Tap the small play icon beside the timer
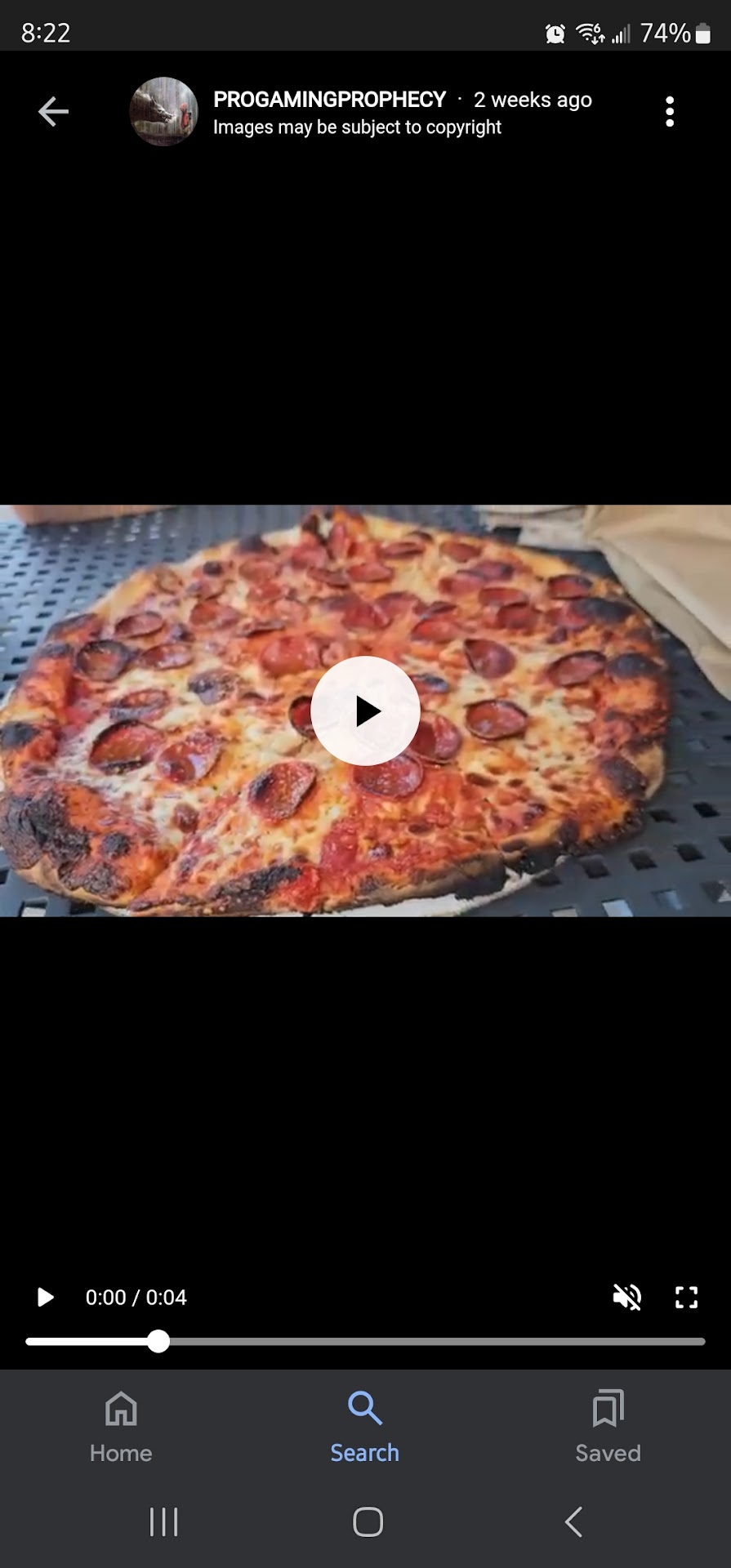Viewport: 731px width, 1568px height. coord(46,1297)
